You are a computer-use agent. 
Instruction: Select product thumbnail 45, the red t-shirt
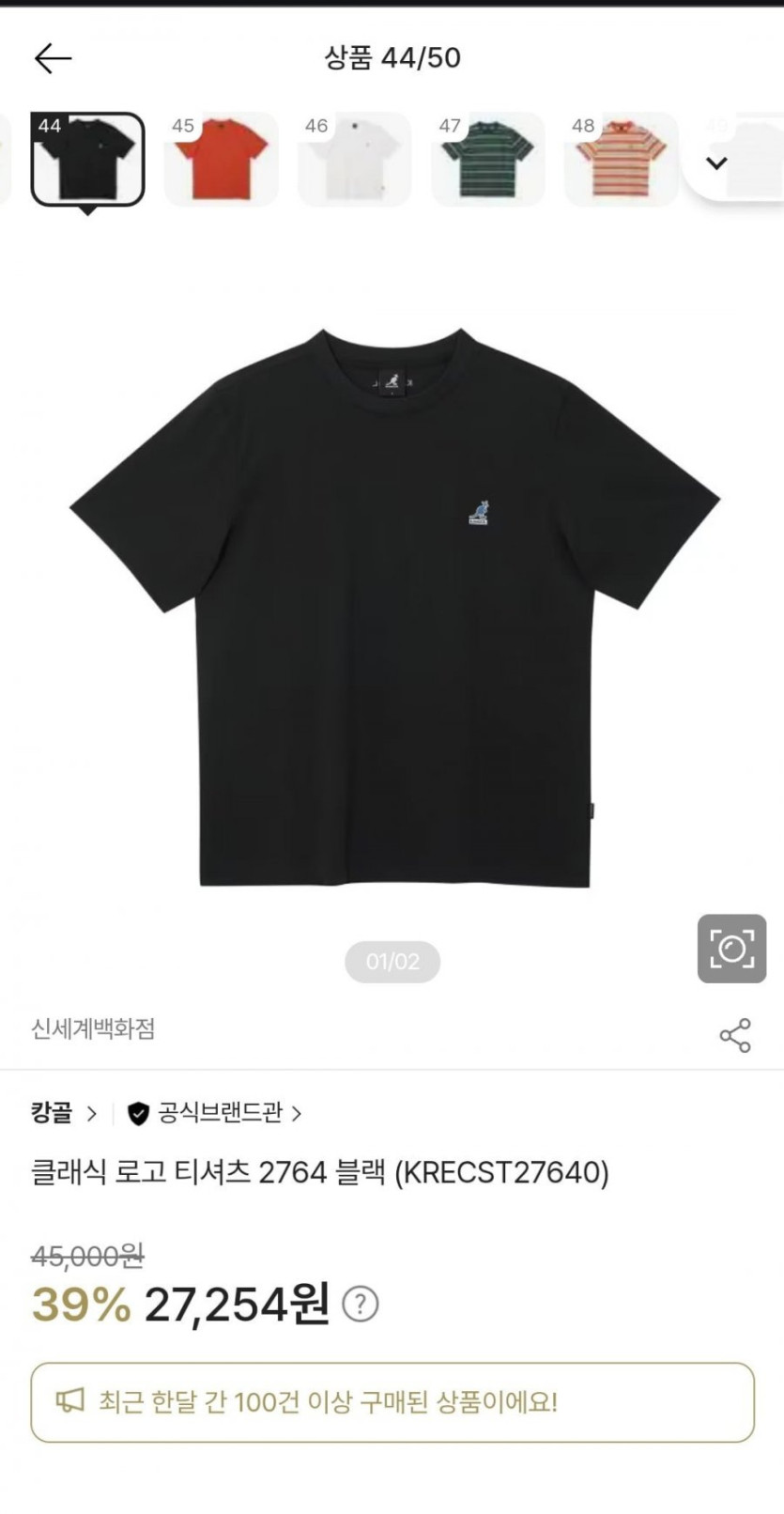(221, 159)
